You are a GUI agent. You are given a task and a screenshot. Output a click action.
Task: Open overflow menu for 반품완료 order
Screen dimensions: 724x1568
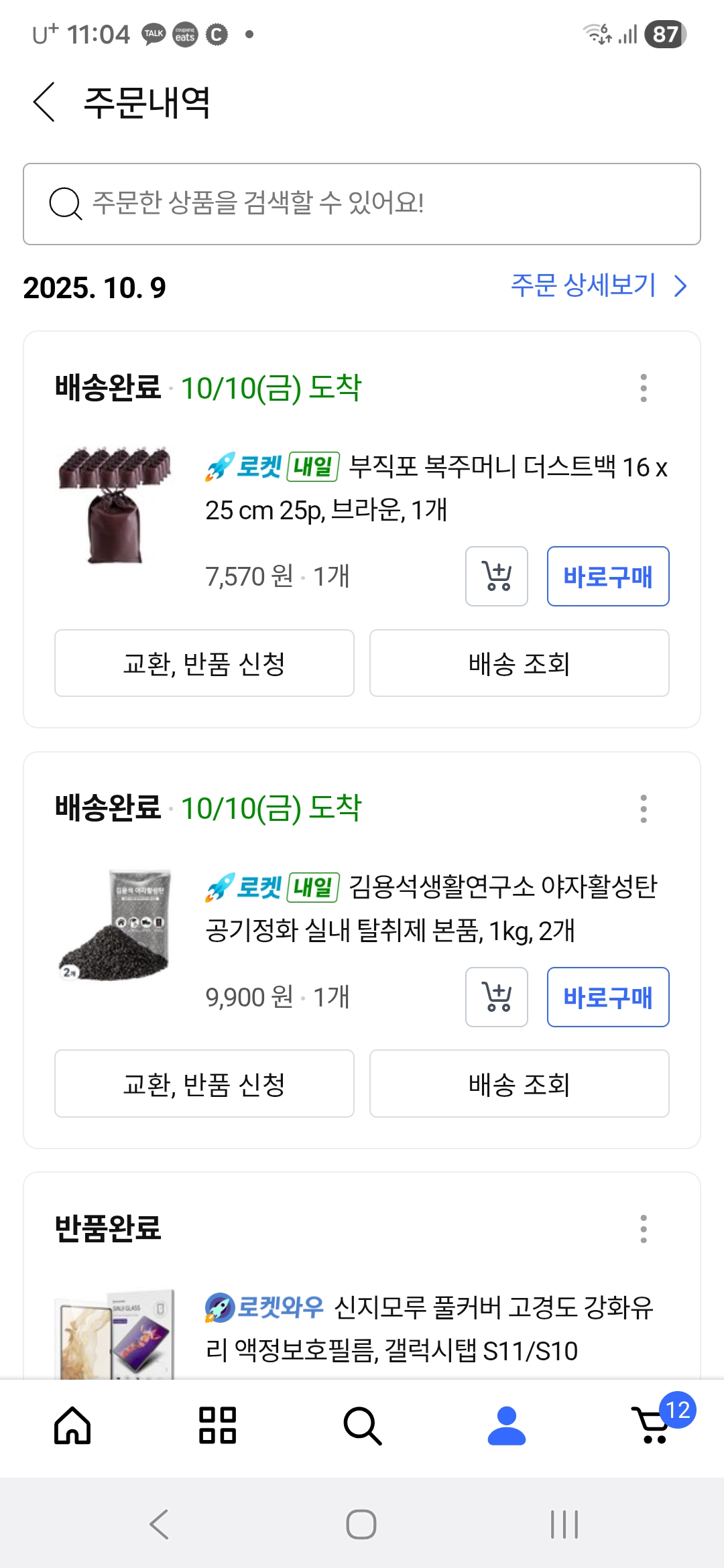click(x=644, y=1229)
